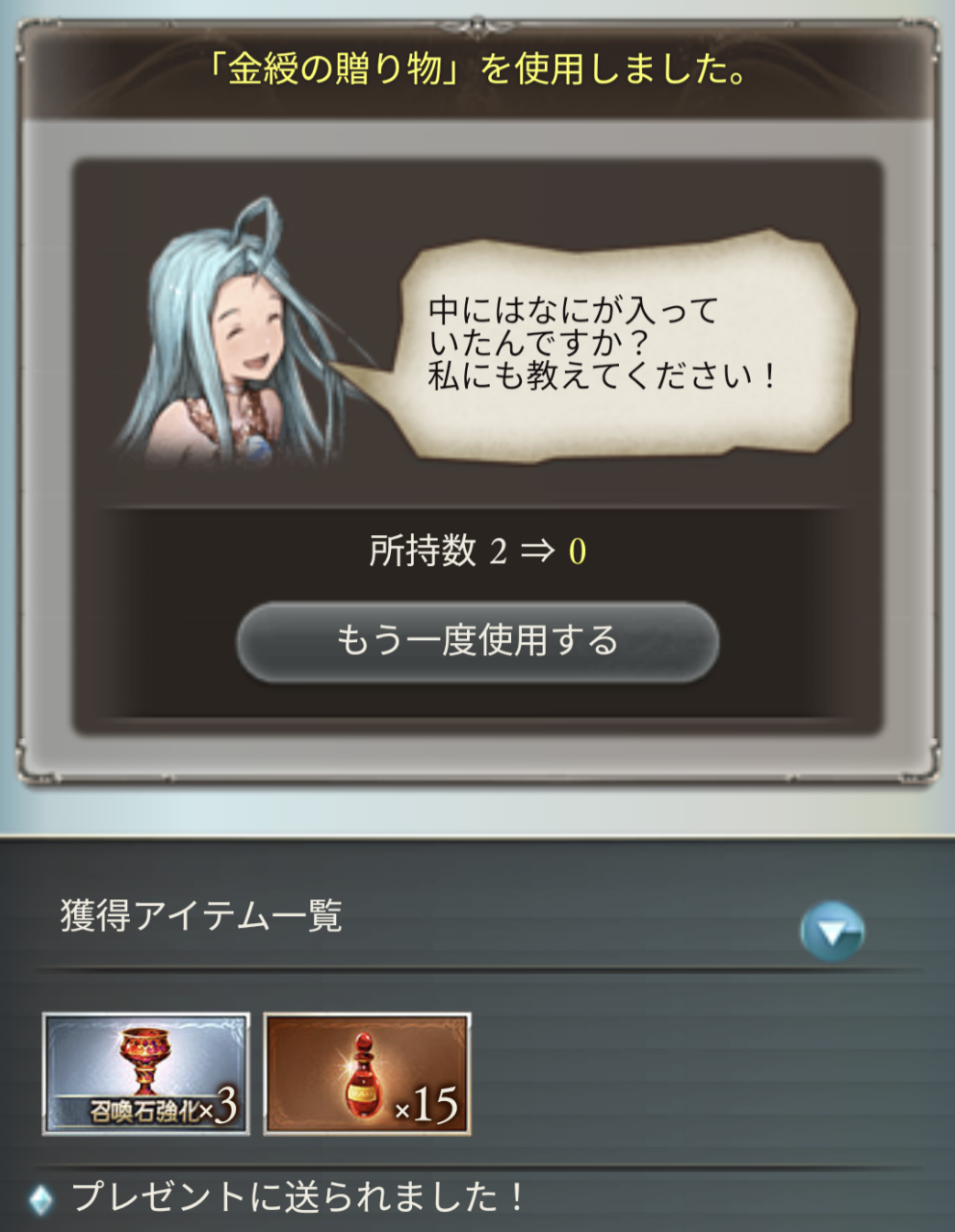Open the 召喚石強化×3 item tile
Screen dimensions: 955x1232
(x=146, y=1073)
